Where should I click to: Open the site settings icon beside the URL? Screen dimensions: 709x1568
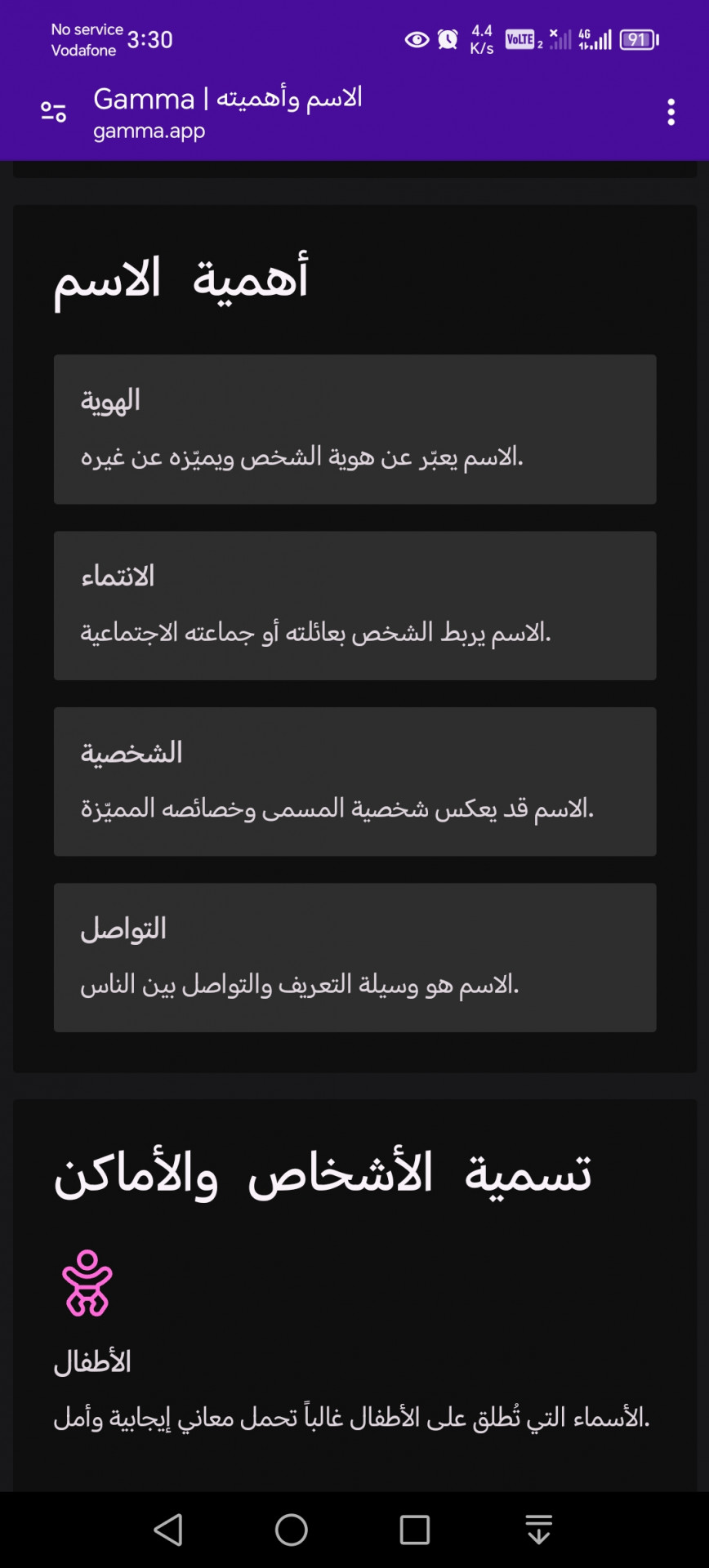[x=54, y=112]
